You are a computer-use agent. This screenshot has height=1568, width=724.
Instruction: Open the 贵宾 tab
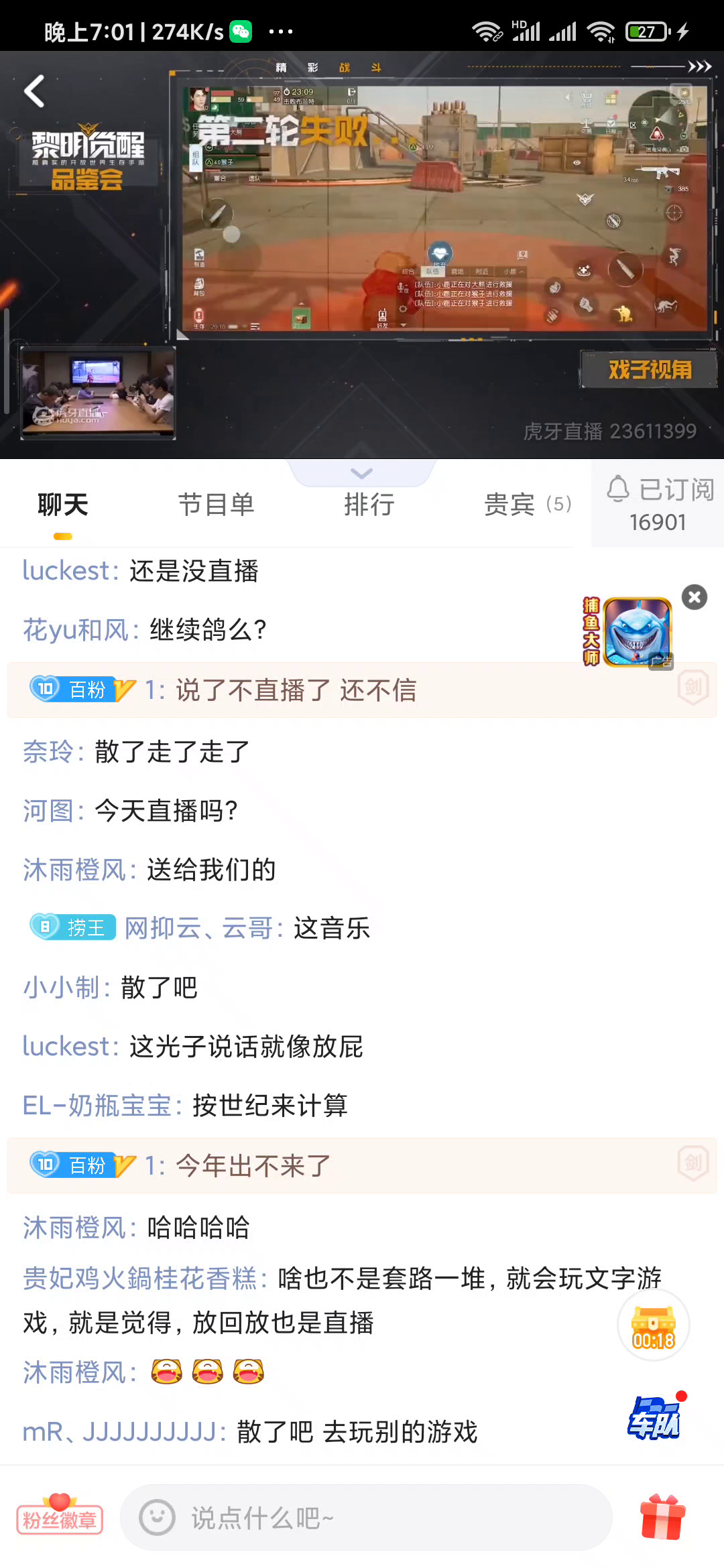click(x=527, y=505)
